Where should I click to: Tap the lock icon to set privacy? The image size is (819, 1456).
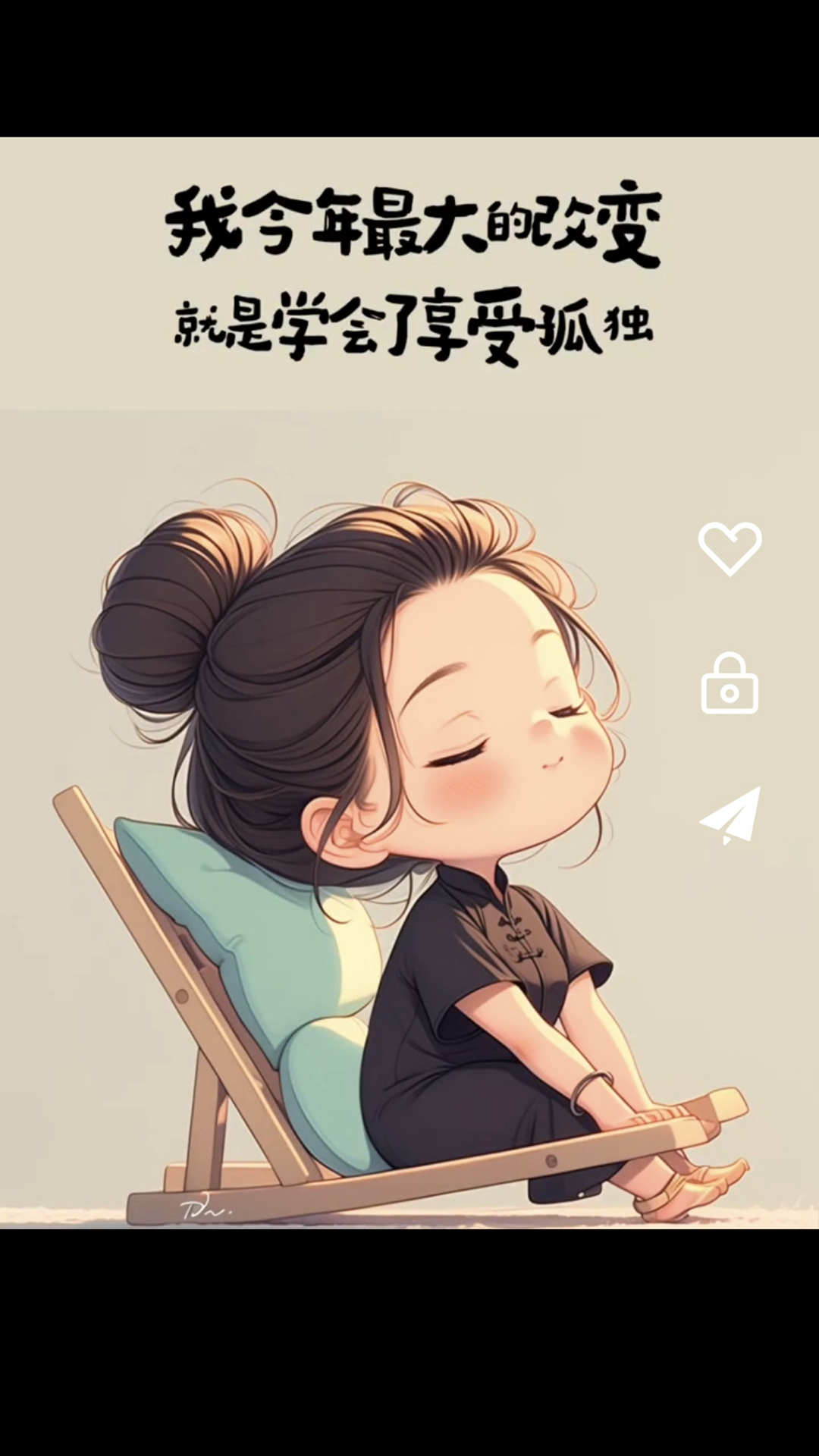tap(730, 684)
